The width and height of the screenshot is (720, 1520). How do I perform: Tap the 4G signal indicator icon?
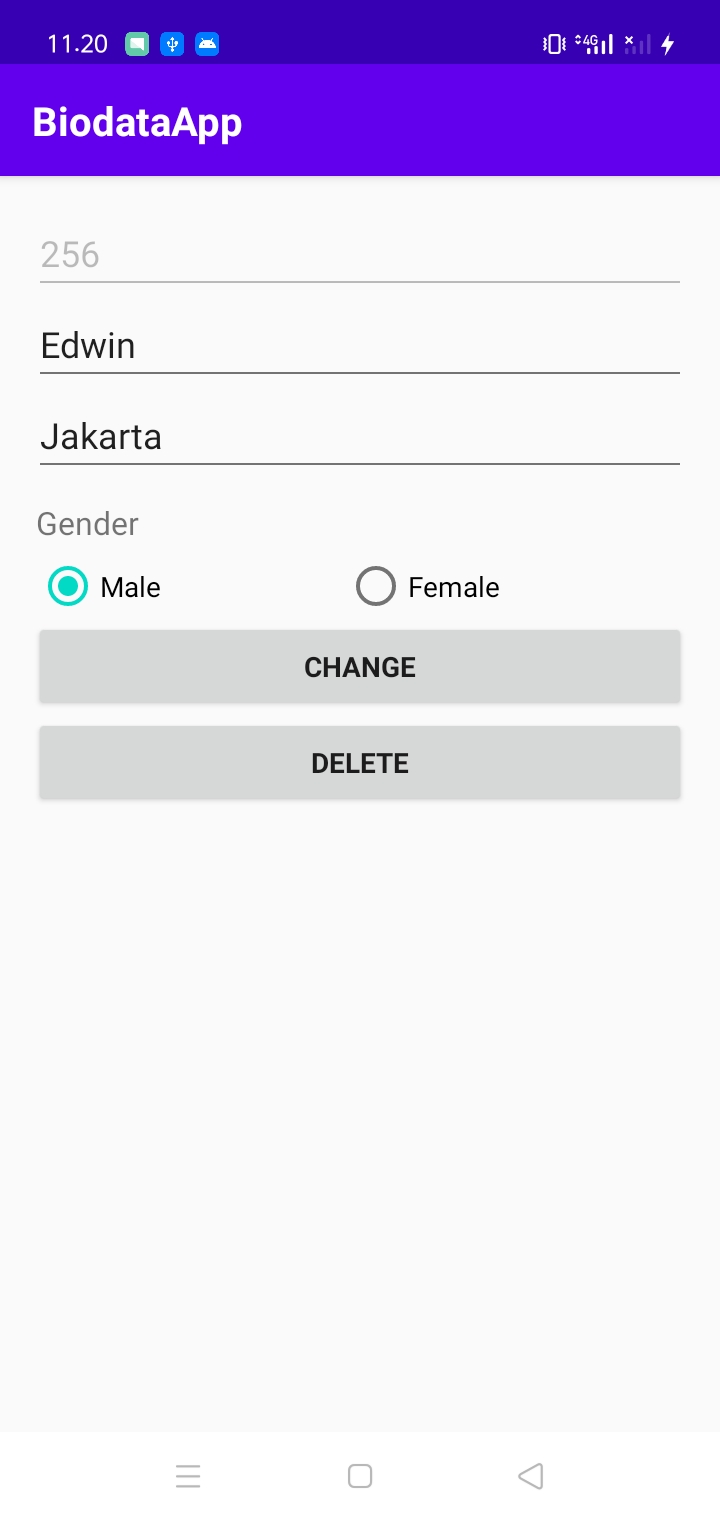(x=597, y=43)
